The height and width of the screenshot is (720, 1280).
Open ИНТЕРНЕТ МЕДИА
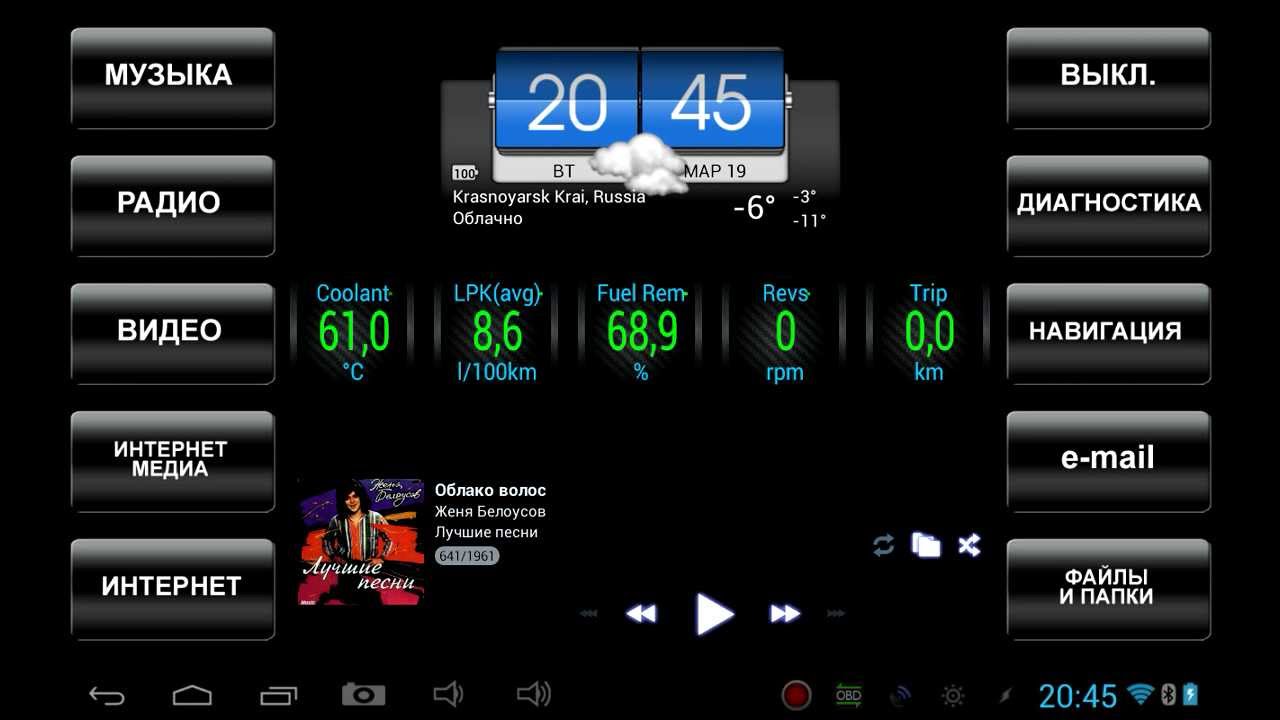[172, 460]
